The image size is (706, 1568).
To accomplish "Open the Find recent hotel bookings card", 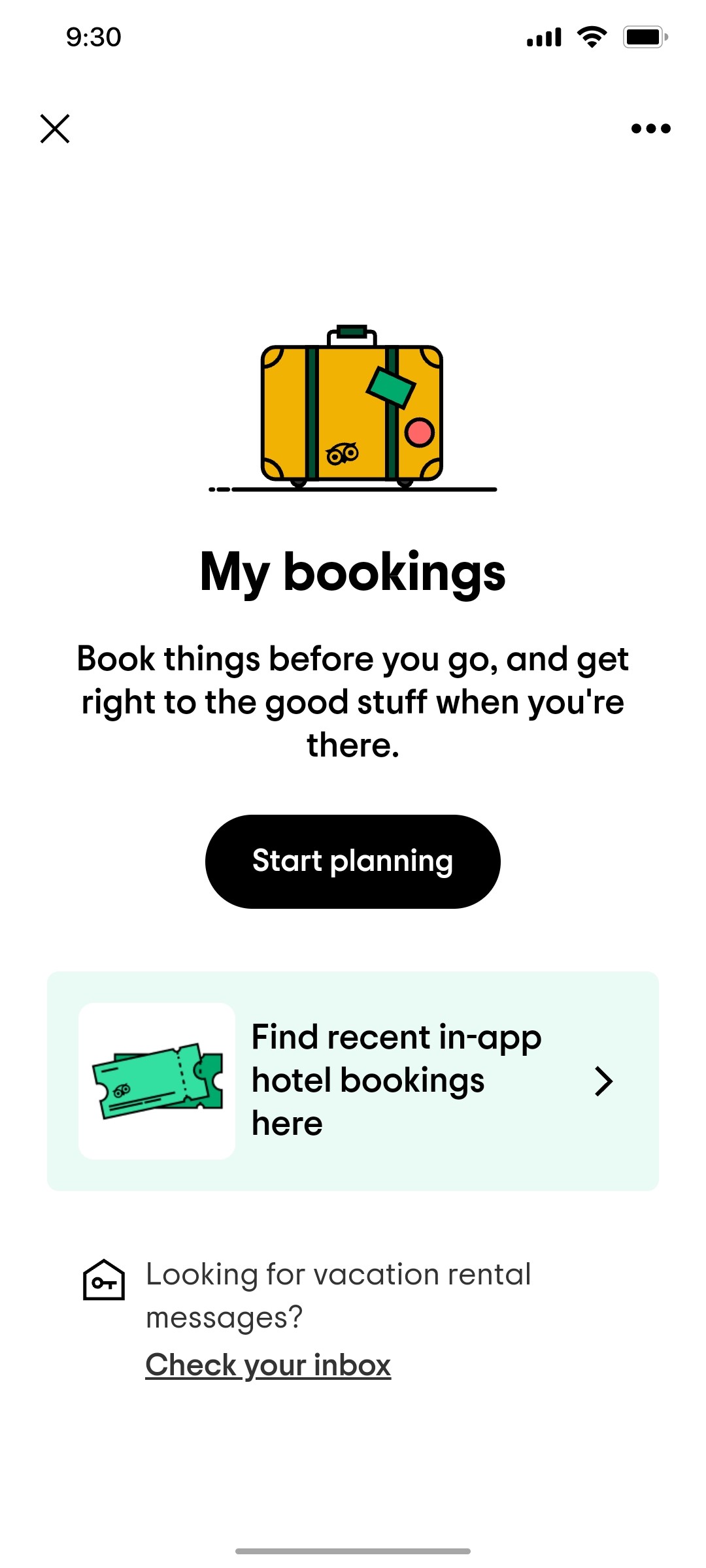I will point(353,1081).
